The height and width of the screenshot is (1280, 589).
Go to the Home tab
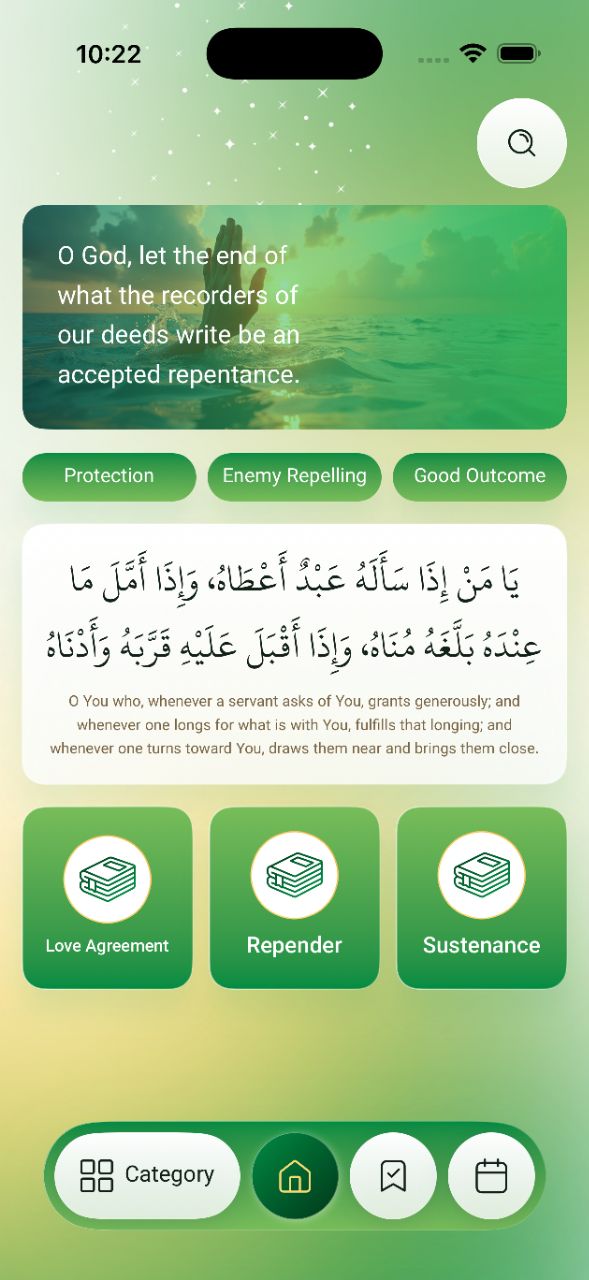point(295,1176)
